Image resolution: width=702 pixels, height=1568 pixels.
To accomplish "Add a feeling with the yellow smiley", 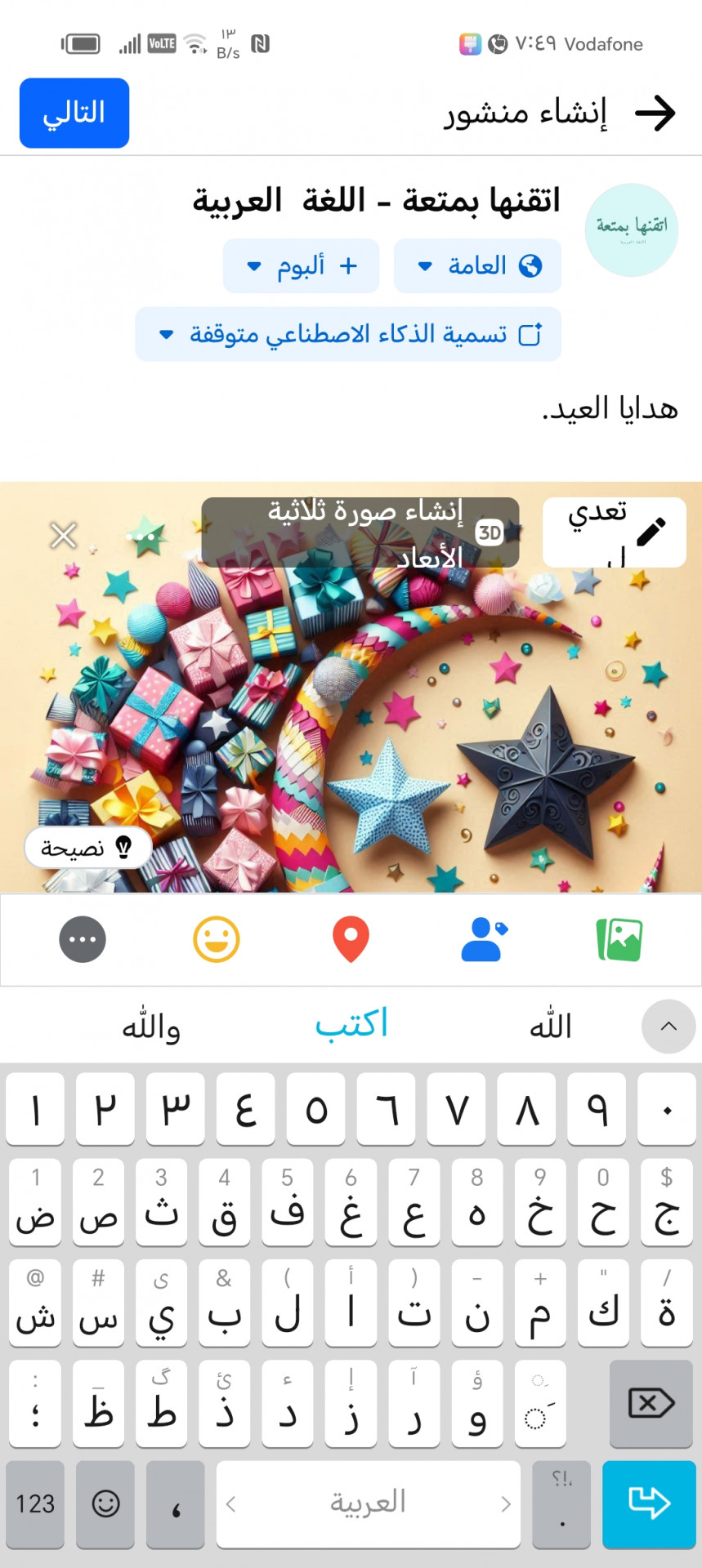I will coord(217,939).
